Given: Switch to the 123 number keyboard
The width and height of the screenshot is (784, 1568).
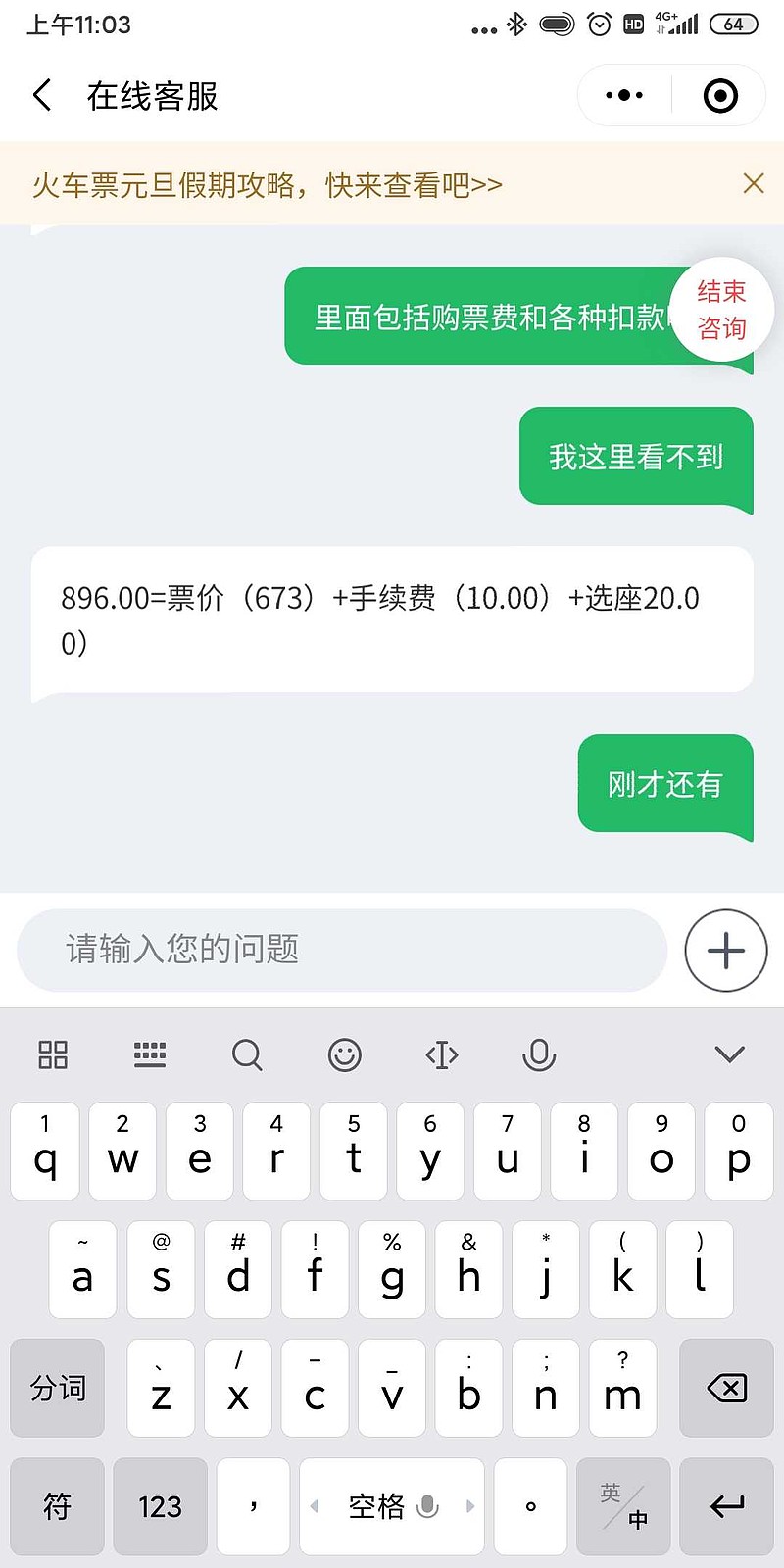Looking at the screenshot, I should 160,1506.
